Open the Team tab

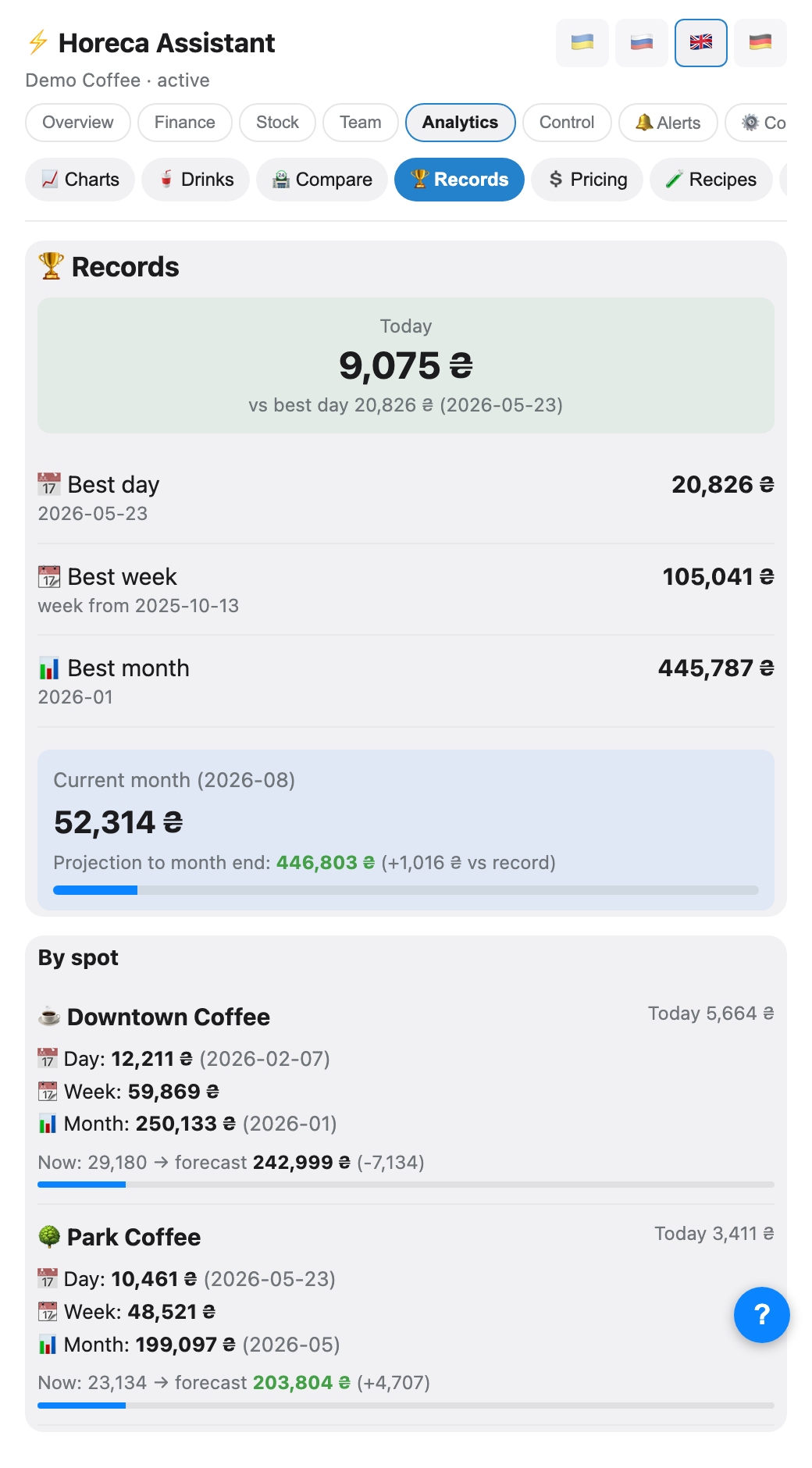(x=361, y=123)
